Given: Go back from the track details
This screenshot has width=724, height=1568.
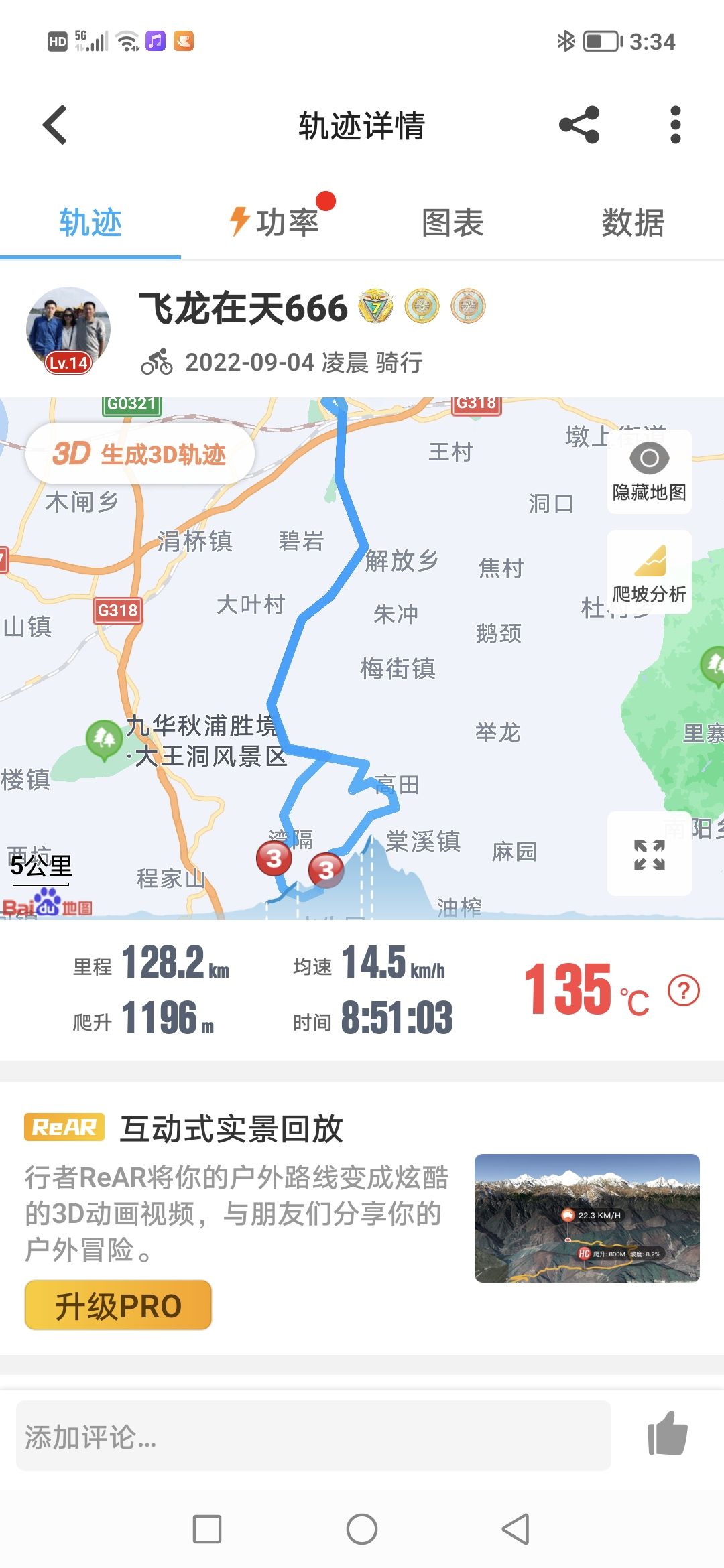Looking at the screenshot, I should (55, 125).
